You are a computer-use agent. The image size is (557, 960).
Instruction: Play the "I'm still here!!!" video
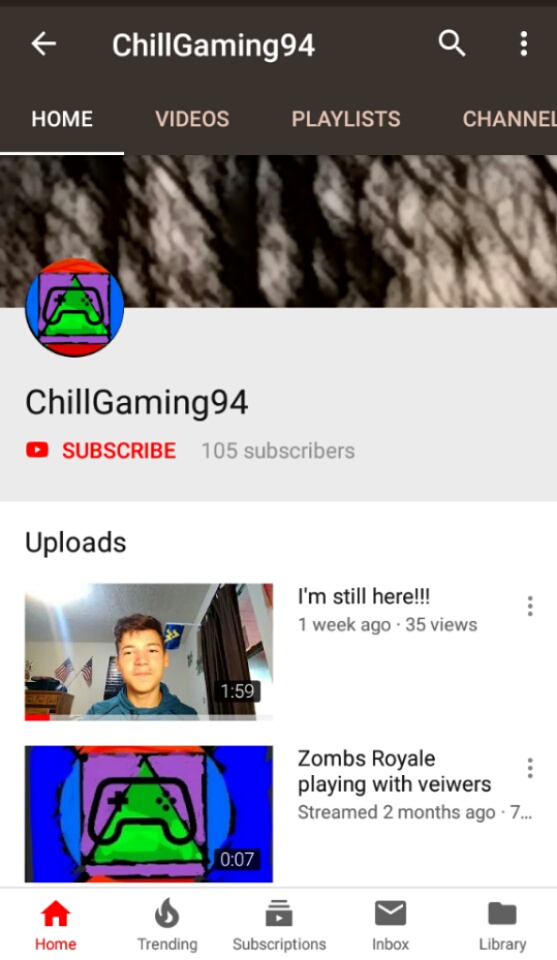click(x=149, y=652)
